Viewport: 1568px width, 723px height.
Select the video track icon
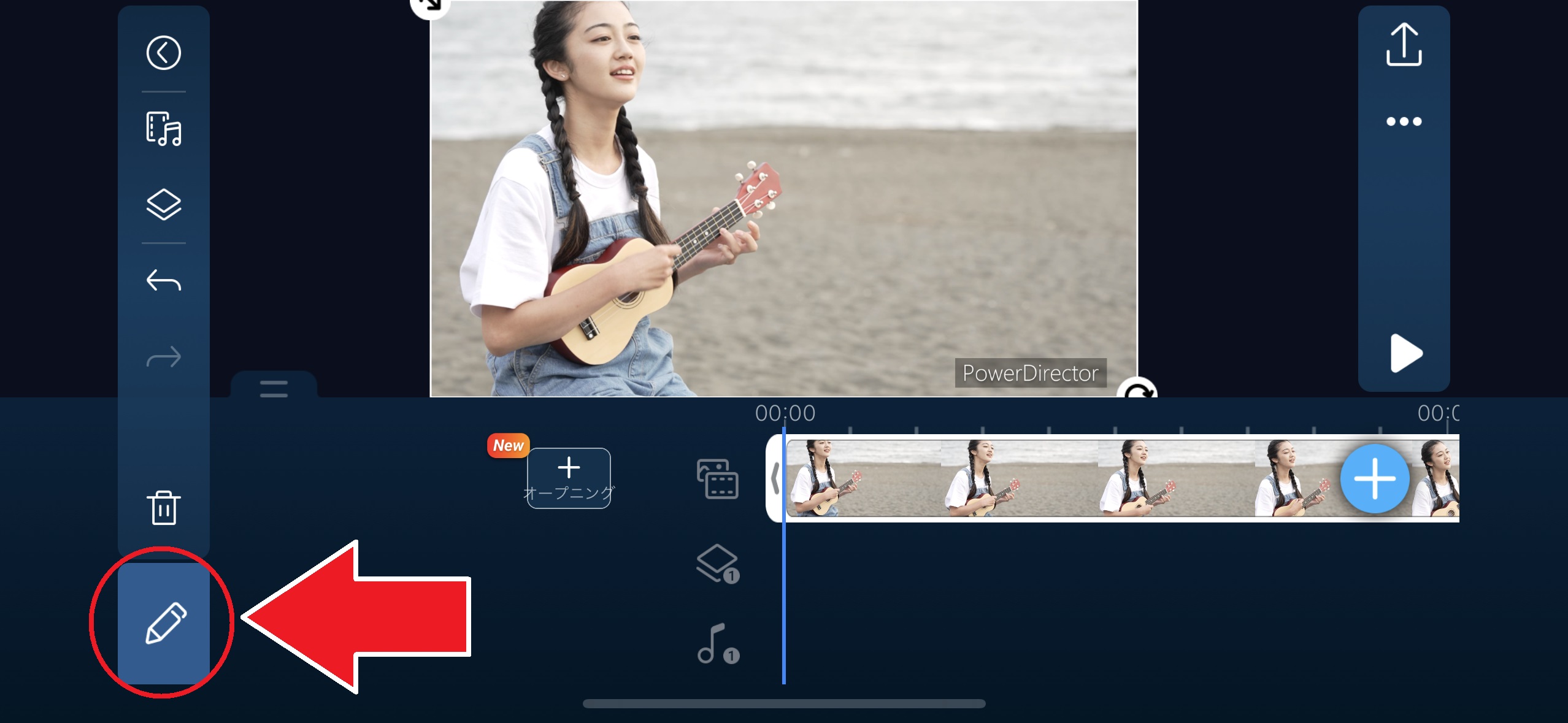coord(717,479)
